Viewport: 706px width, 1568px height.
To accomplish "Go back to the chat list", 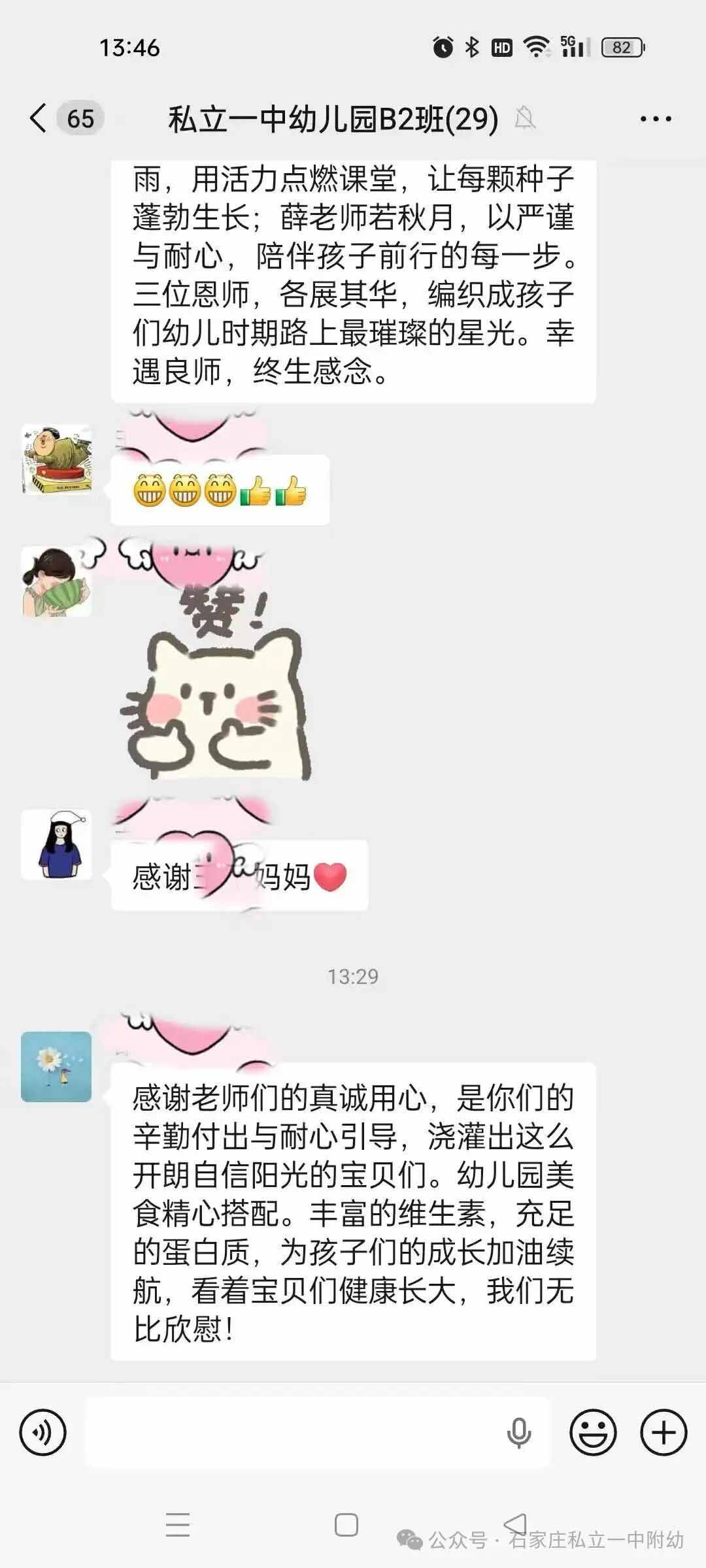I will click(x=39, y=119).
